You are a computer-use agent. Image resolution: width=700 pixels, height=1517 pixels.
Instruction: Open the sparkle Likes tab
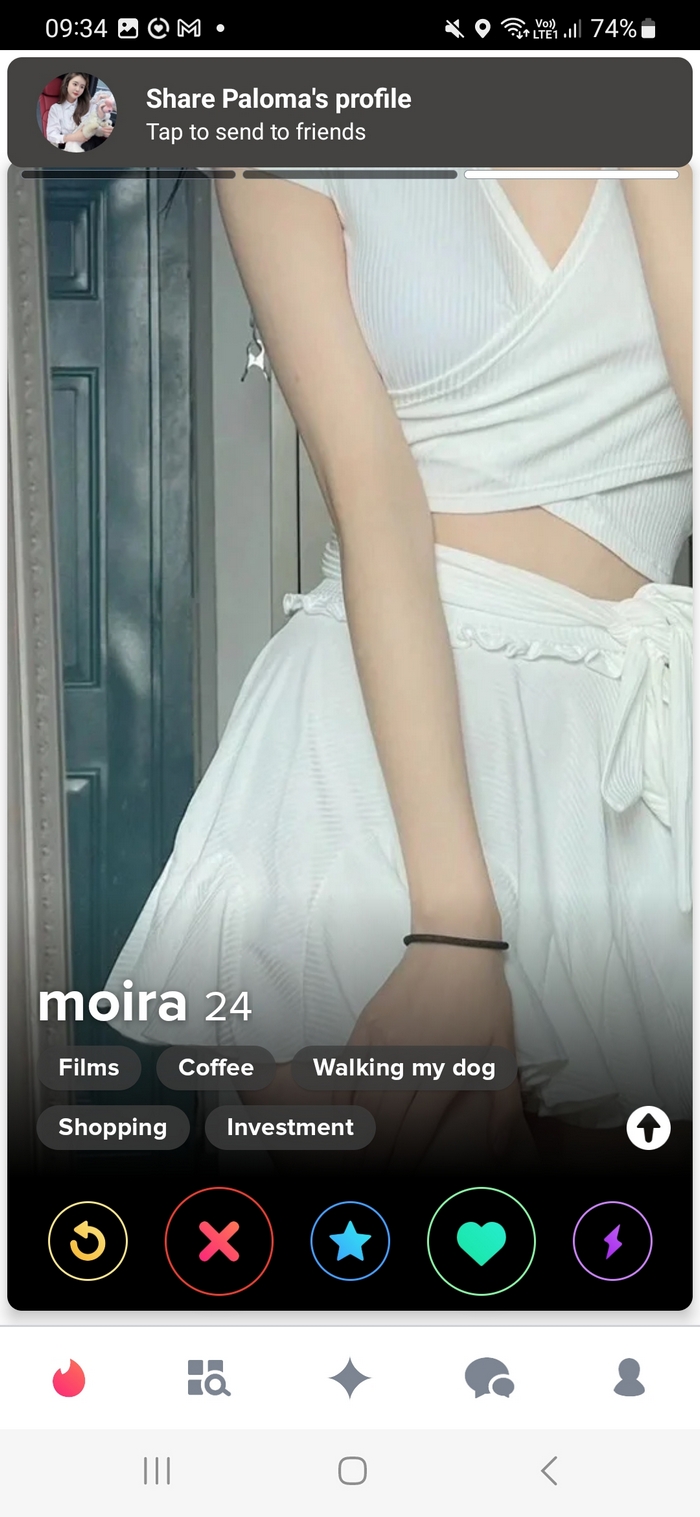350,1379
